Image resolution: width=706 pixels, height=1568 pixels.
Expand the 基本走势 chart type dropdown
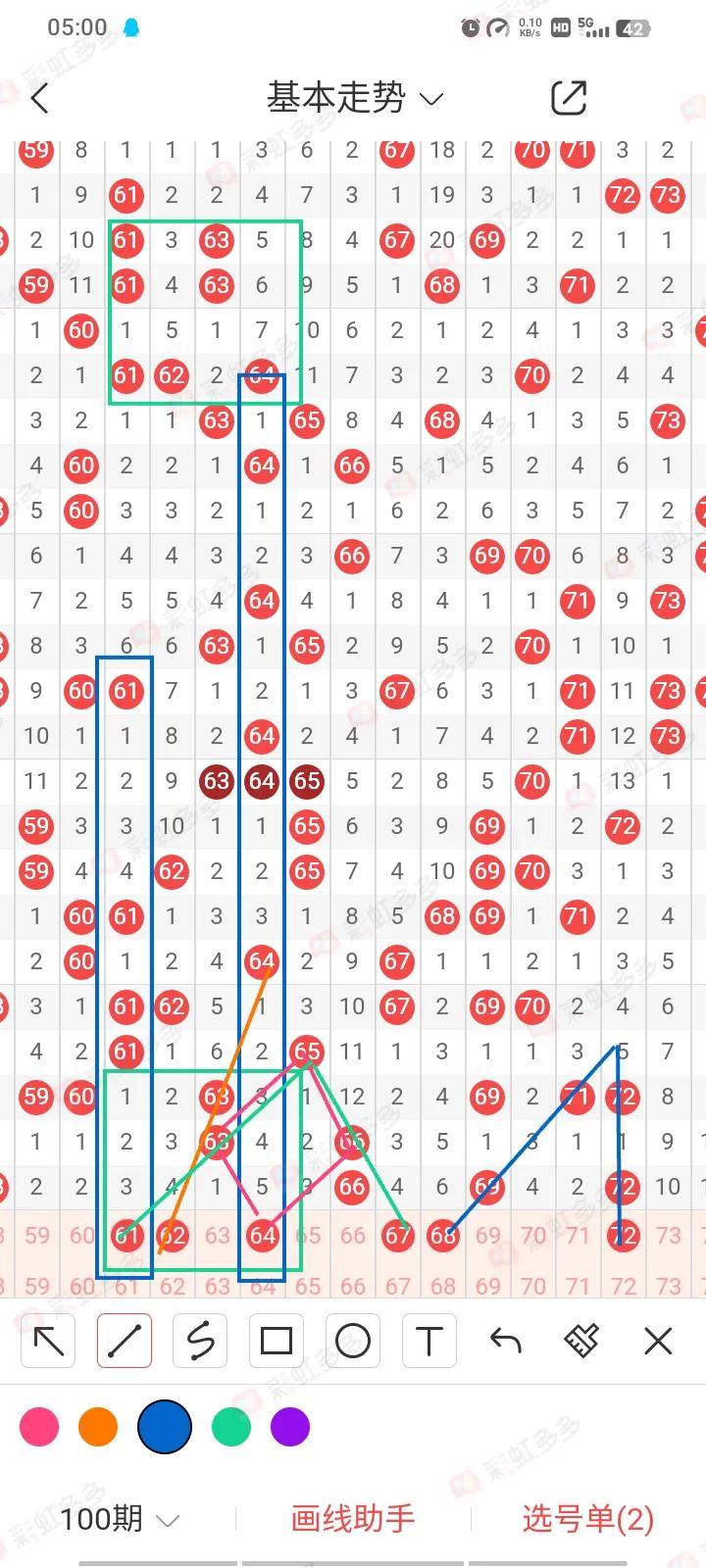(354, 98)
